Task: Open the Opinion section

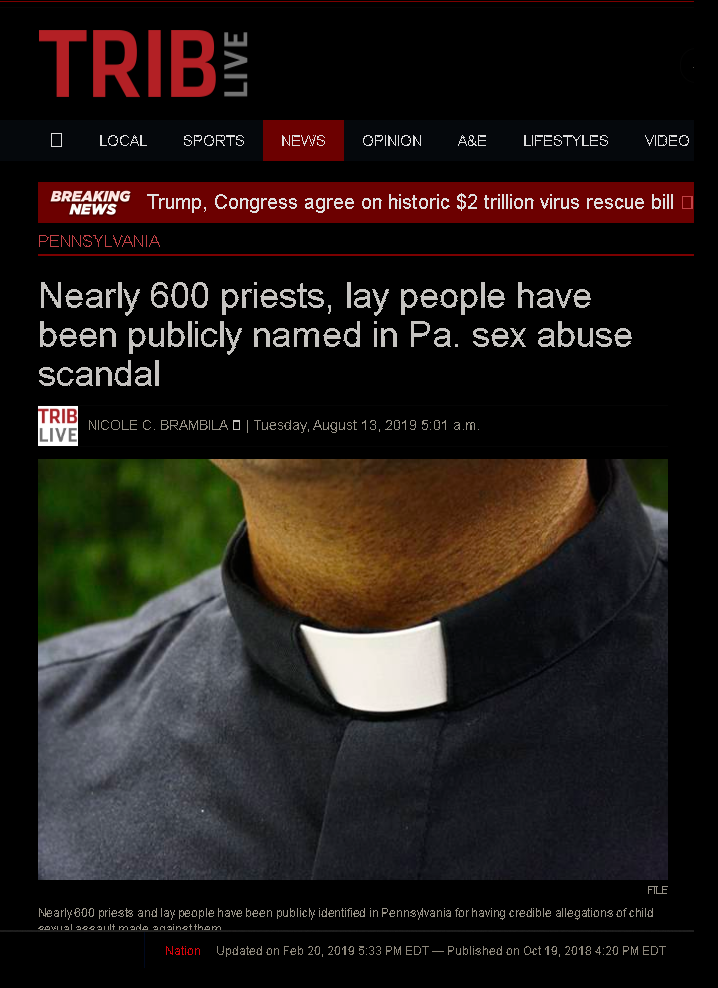Action: pyautogui.click(x=392, y=141)
